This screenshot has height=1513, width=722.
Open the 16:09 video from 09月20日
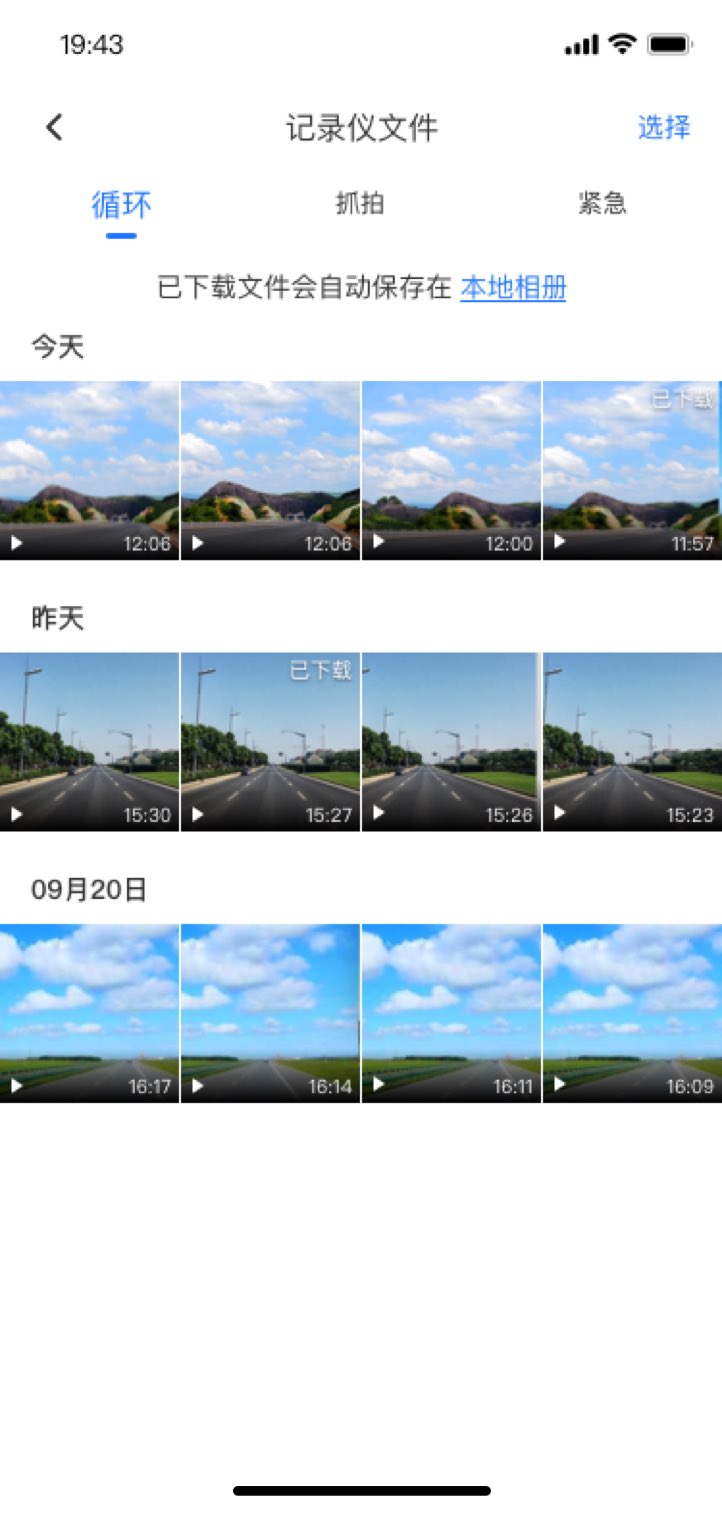pyautogui.click(x=632, y=1013)
